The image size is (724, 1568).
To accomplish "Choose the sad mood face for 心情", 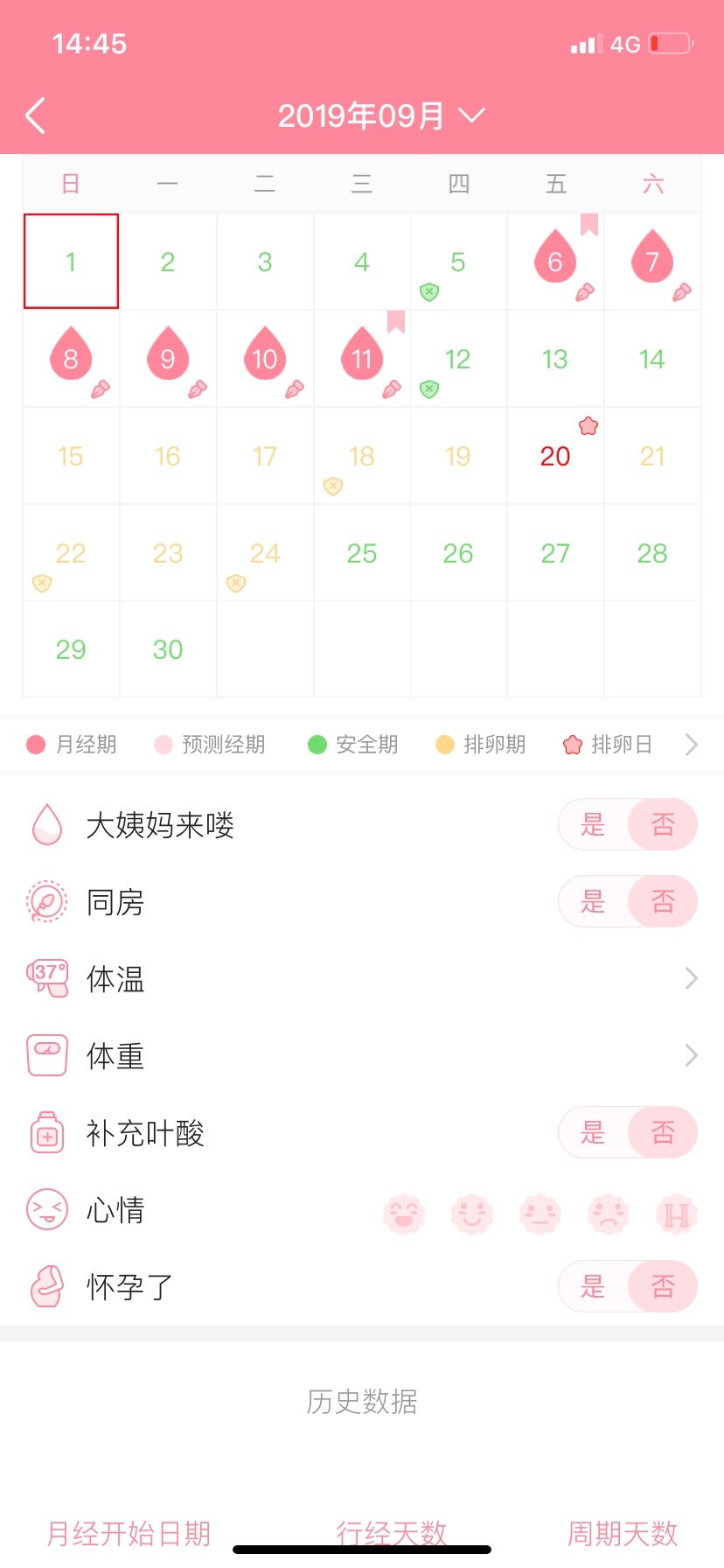I will [x=609, y=1214].
